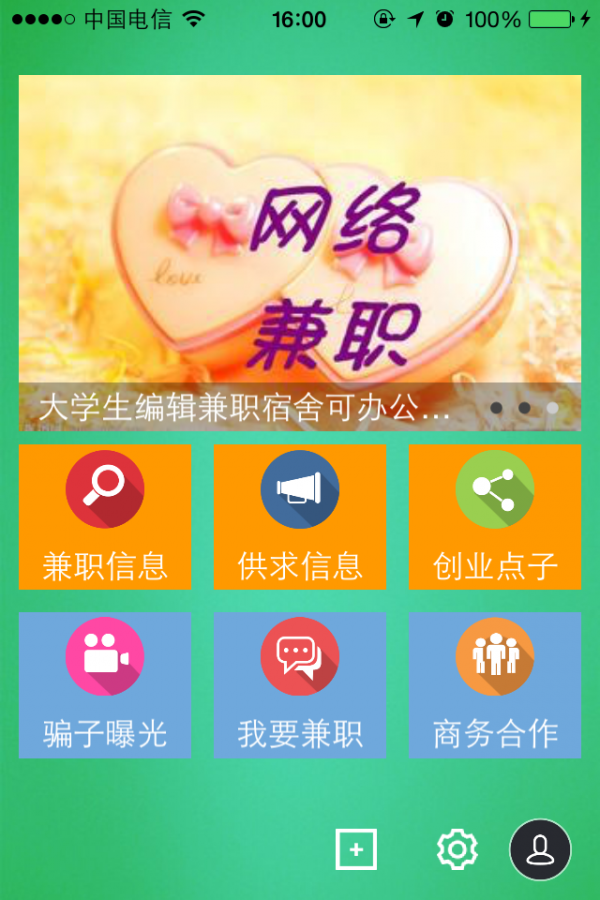Open the 供求信息 tile
Image resolution: width=600 pixels, height=900 pixels.
(300, 517)
